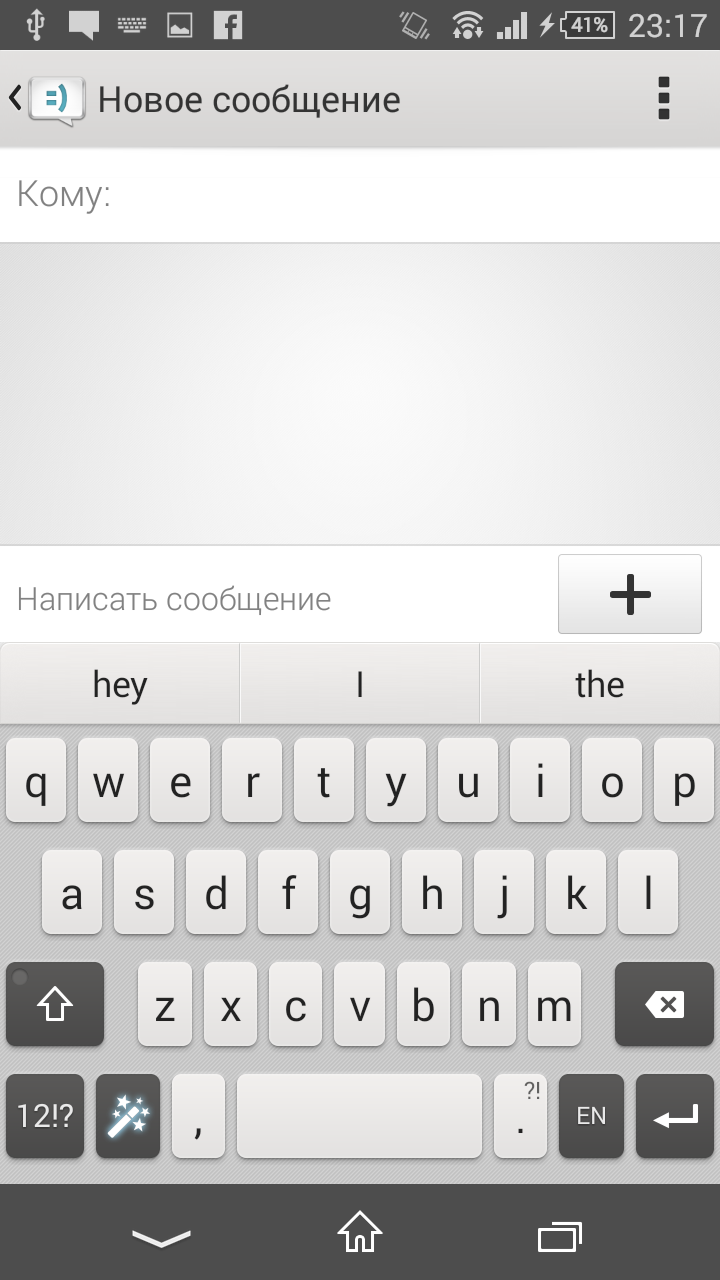The image size is (720, 1280).
Task: Tap the plus button to add an attachment
Action: click(629, 594)
